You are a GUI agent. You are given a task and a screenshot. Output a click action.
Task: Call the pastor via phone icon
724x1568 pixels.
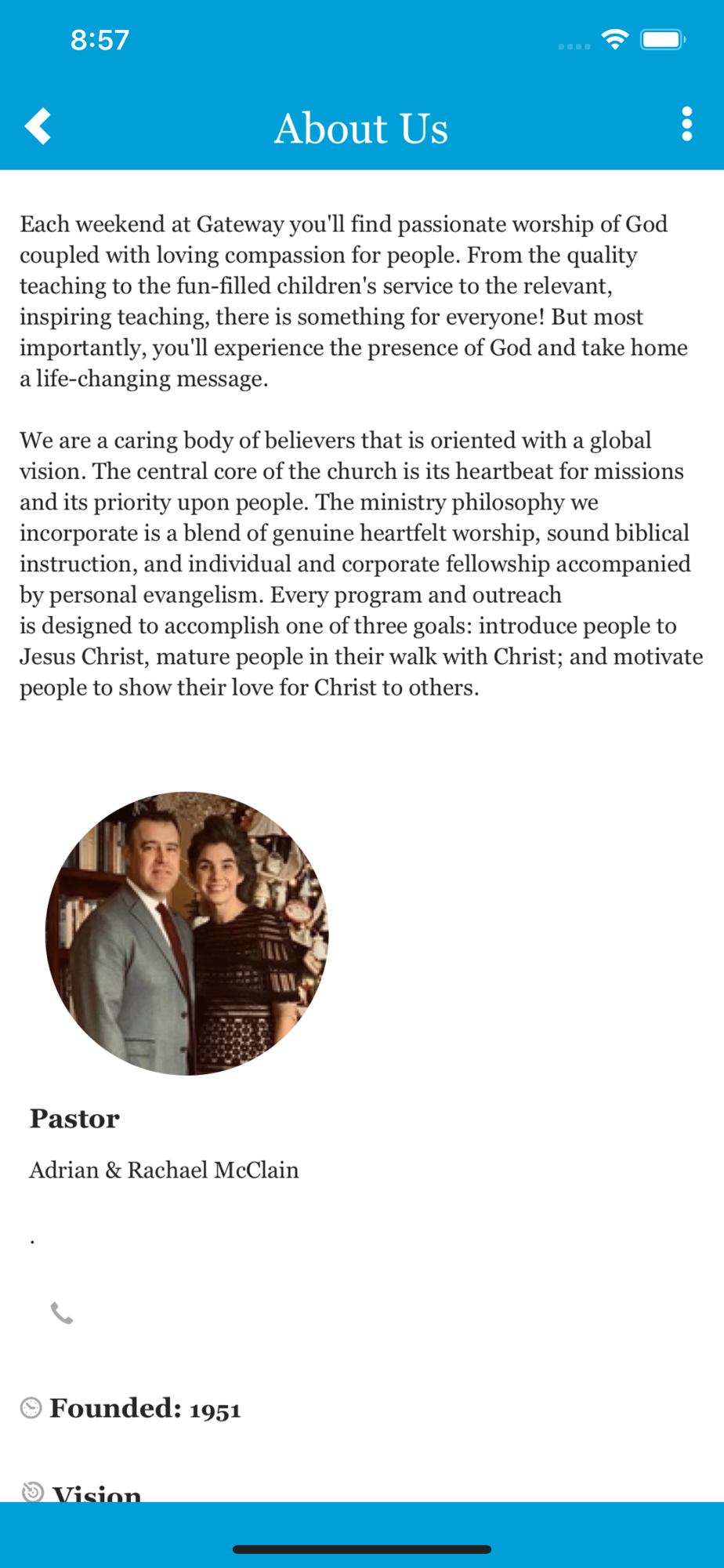click(62, 1312)
